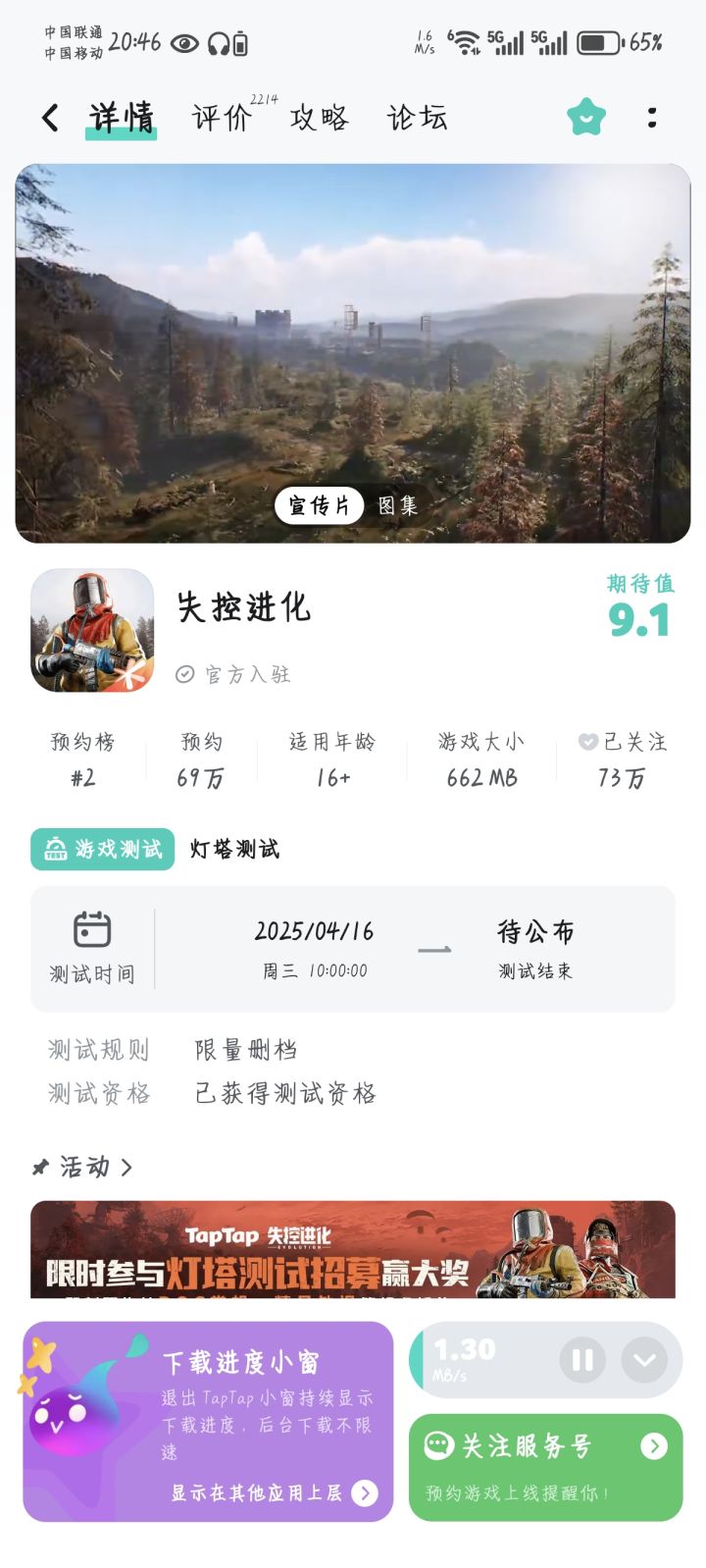
Task: Tap the green star icon in the top bar
Action: click(x=586, y=117)
